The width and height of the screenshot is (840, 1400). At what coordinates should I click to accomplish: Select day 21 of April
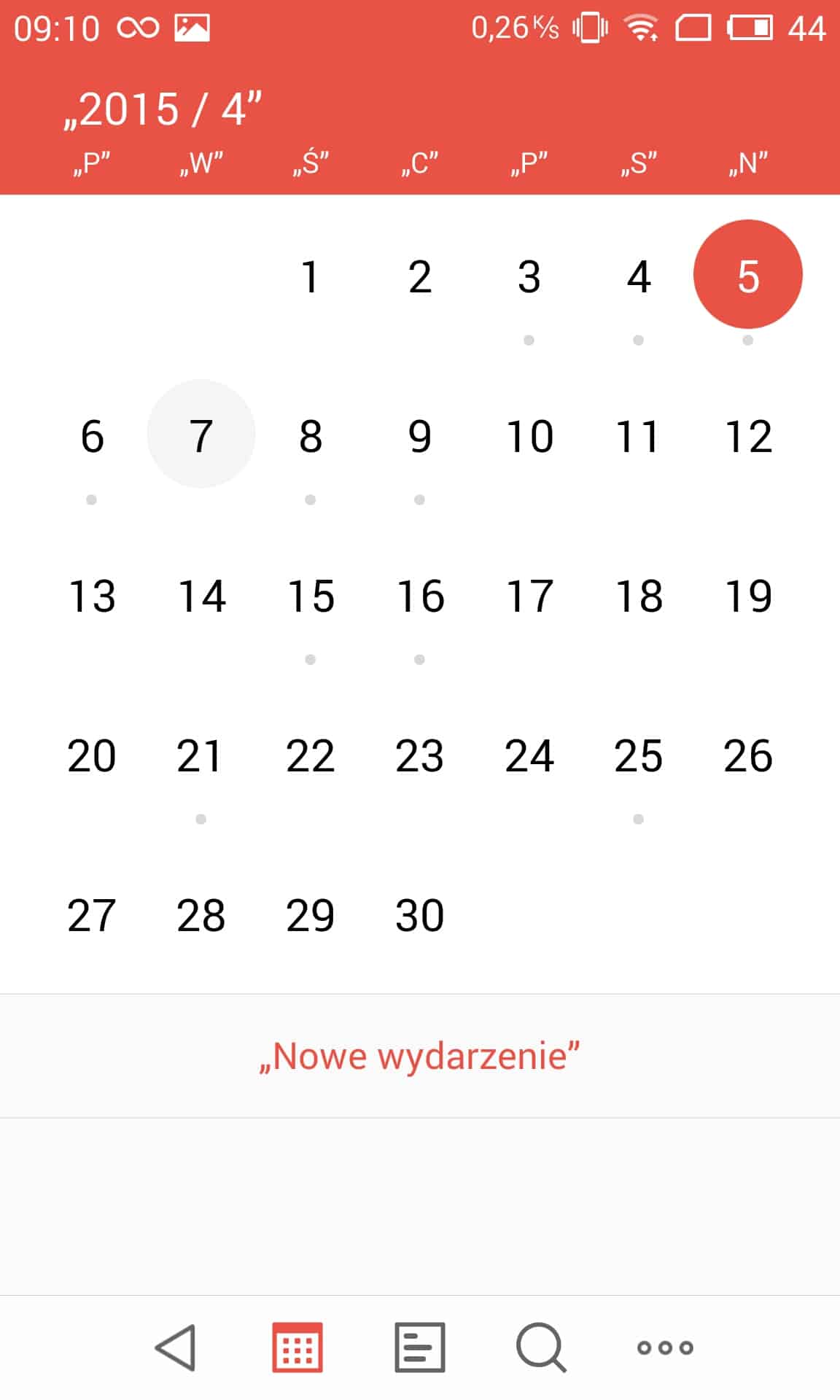pyautogui.click(x=200, y=755)
